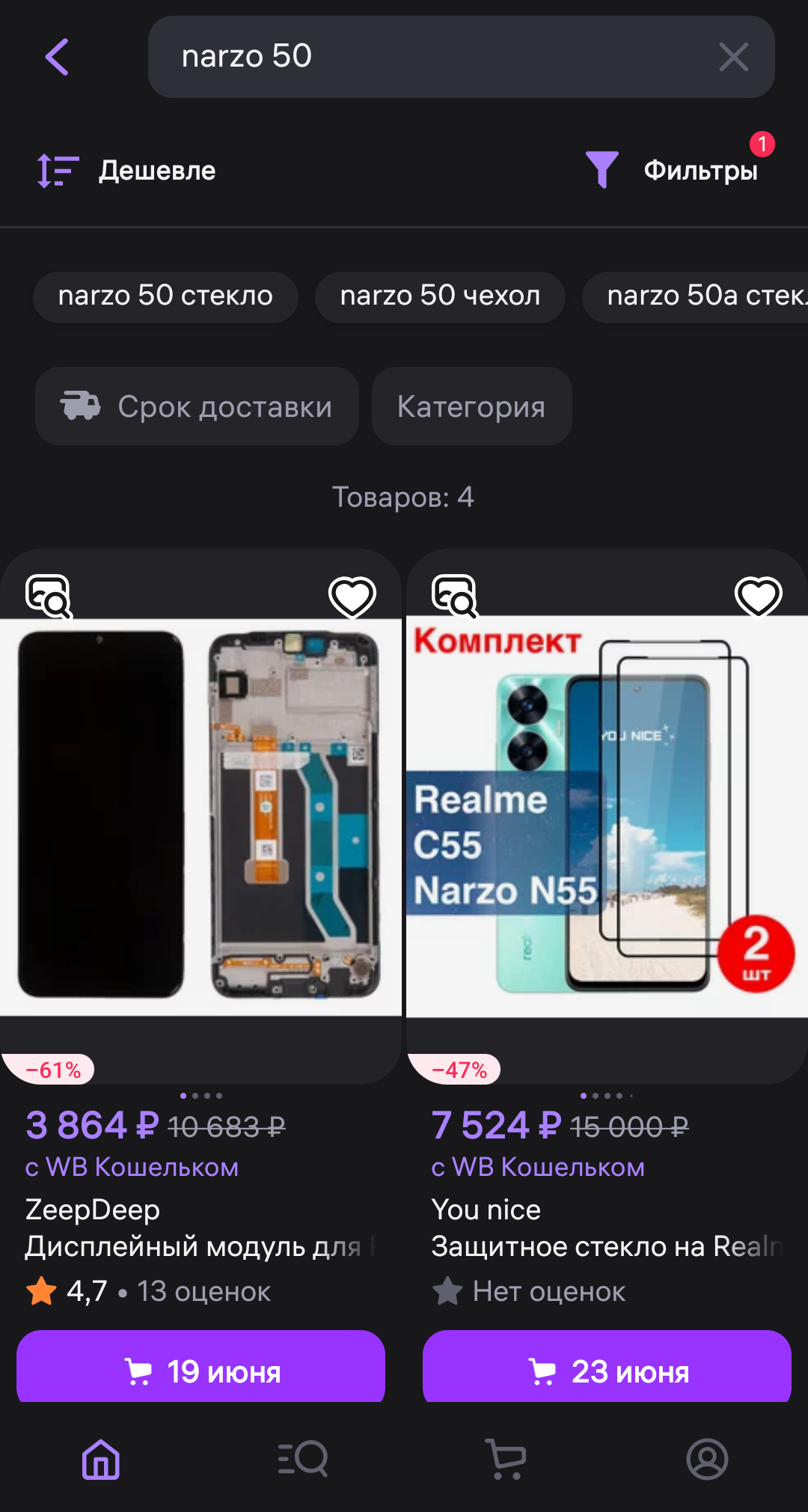Clear the search query

[733, 57]
